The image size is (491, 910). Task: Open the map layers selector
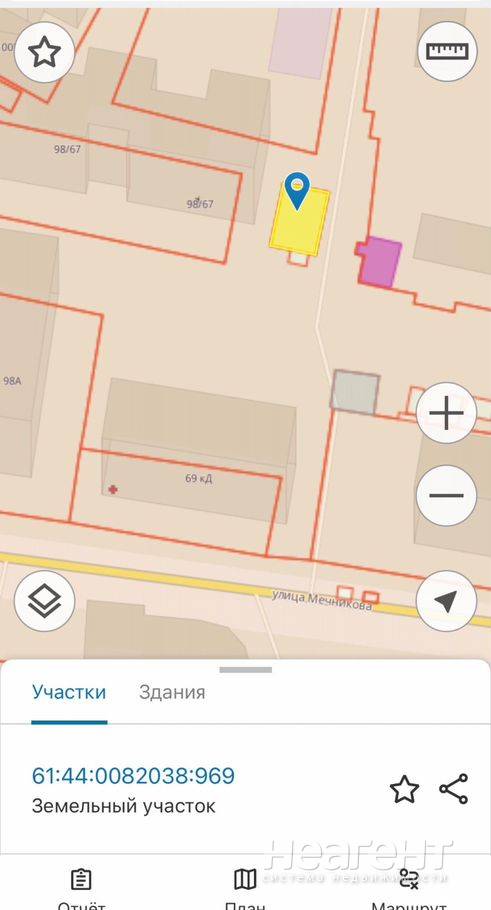point(44,601)
